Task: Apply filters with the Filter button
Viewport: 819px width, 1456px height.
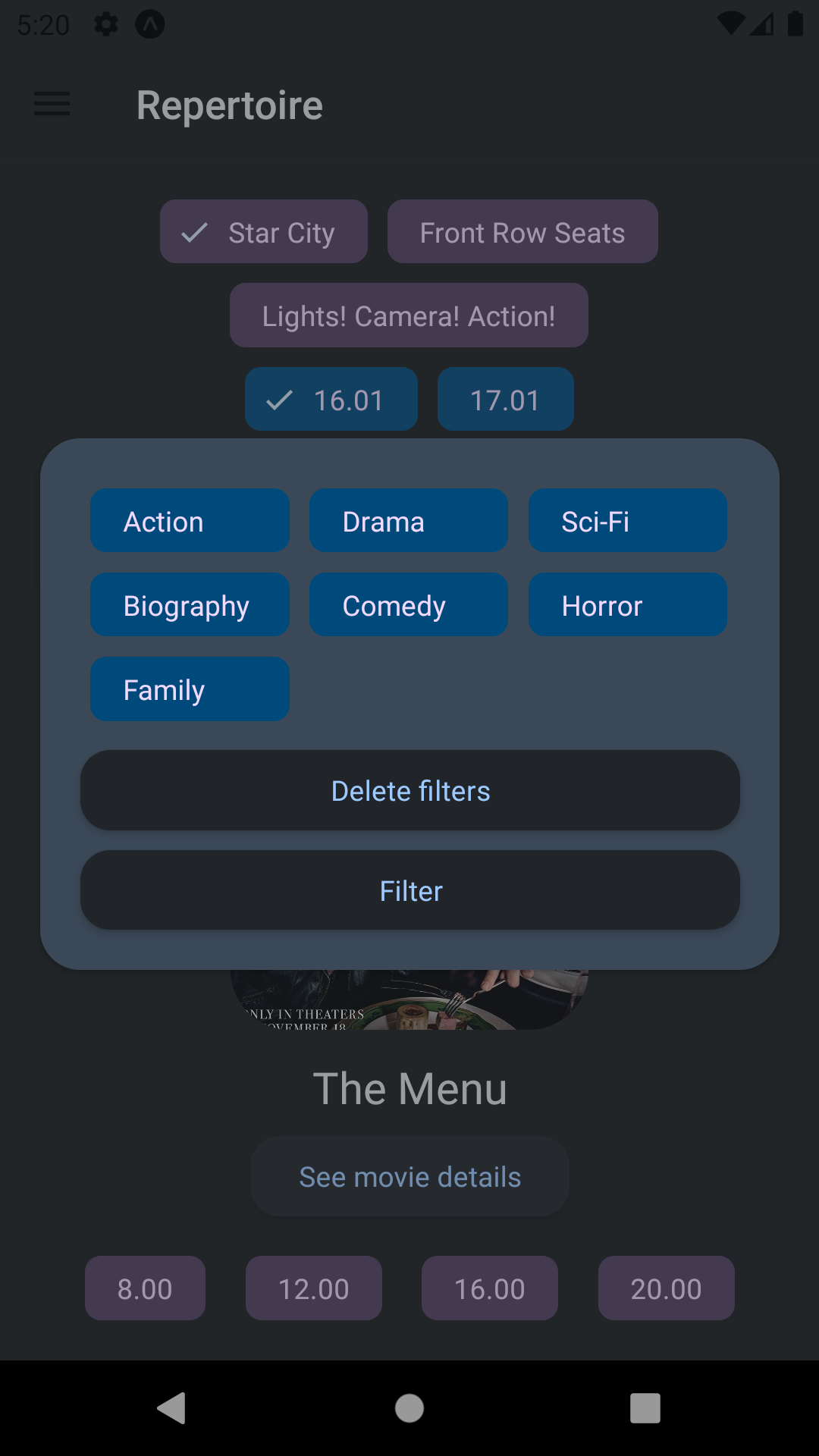Action: [409, 890]
